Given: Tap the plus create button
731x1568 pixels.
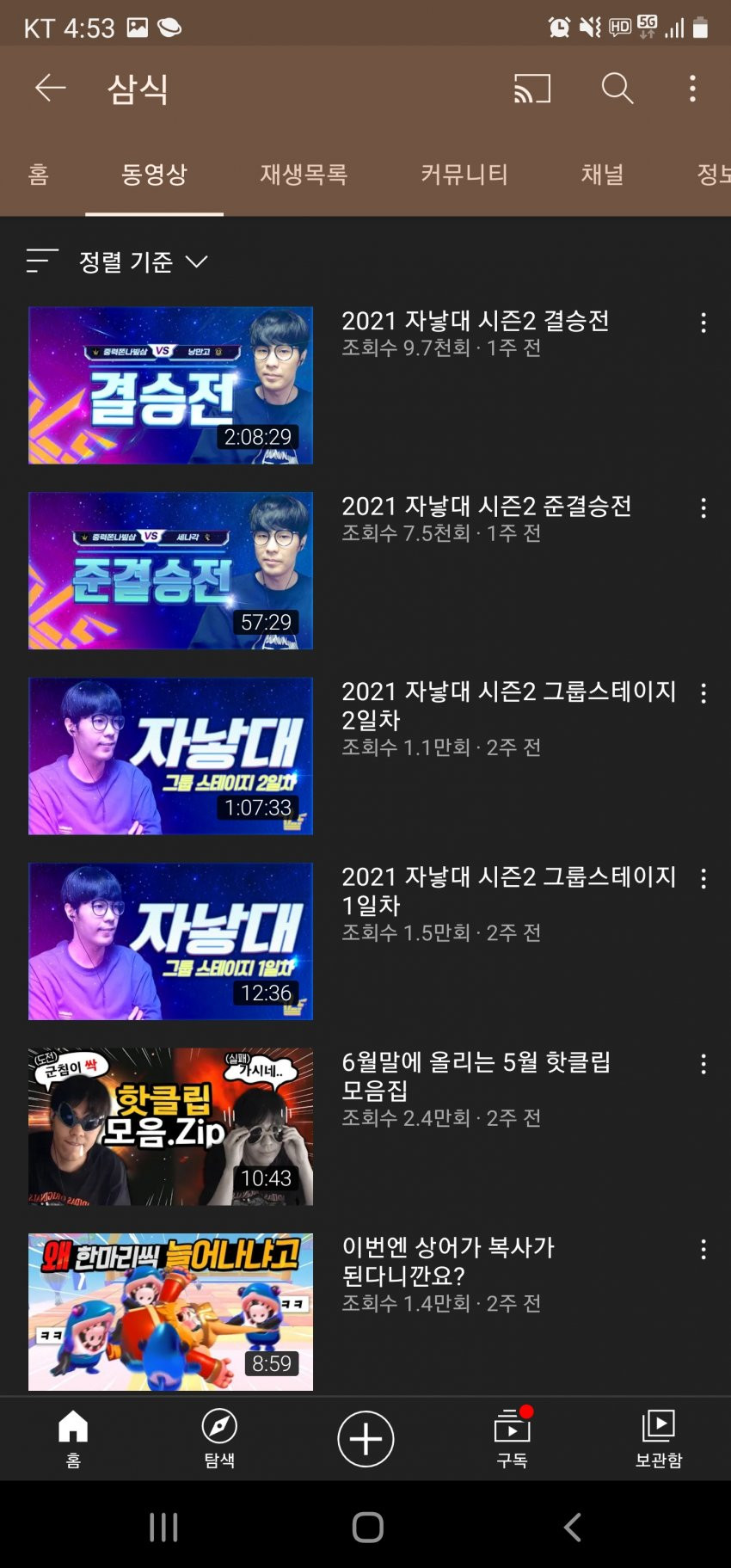Looking at the screenshot, I should (x=365, y=1438).
